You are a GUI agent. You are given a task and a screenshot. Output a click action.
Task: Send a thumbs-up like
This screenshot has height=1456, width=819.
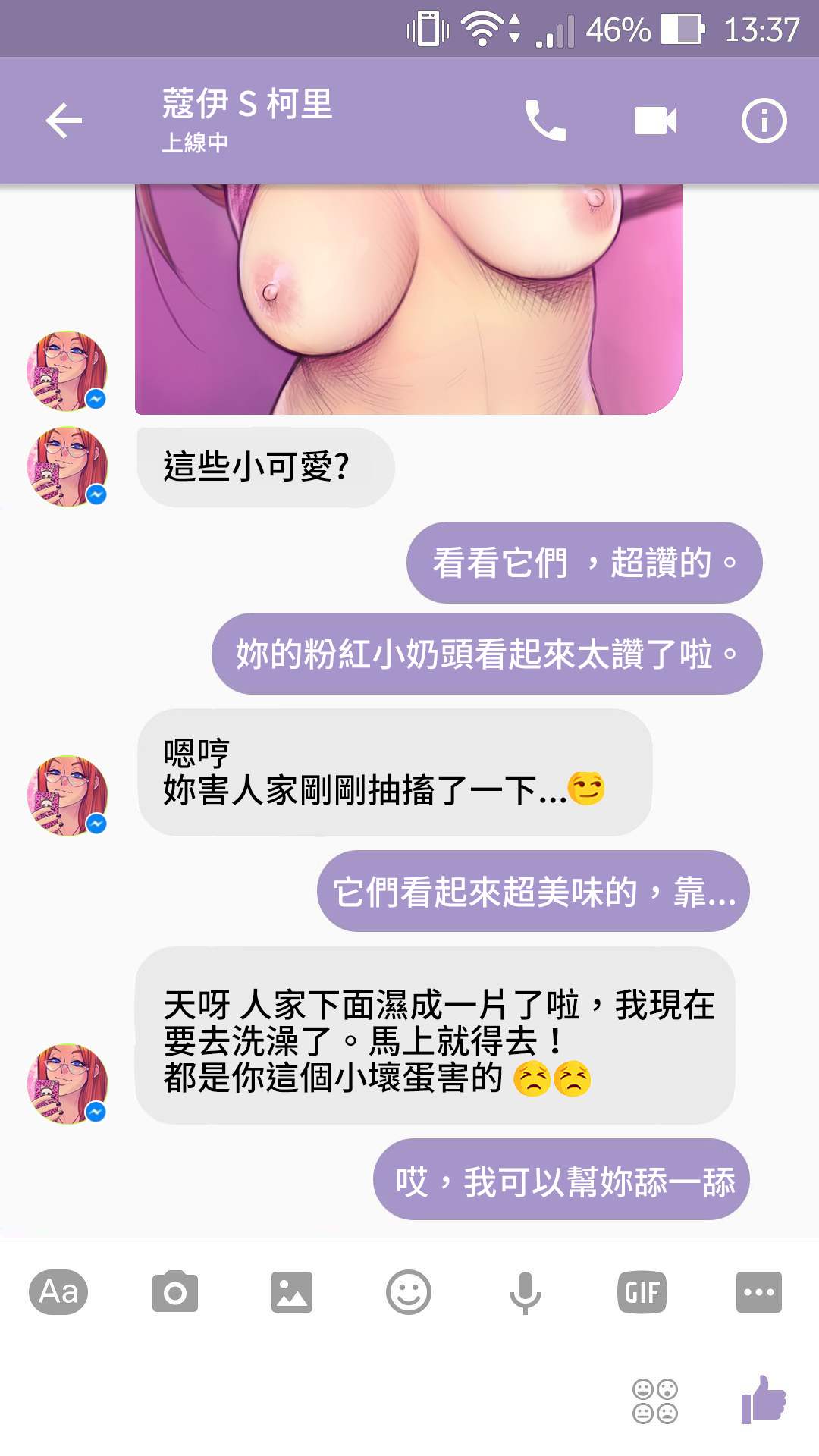pos(764,1399)
